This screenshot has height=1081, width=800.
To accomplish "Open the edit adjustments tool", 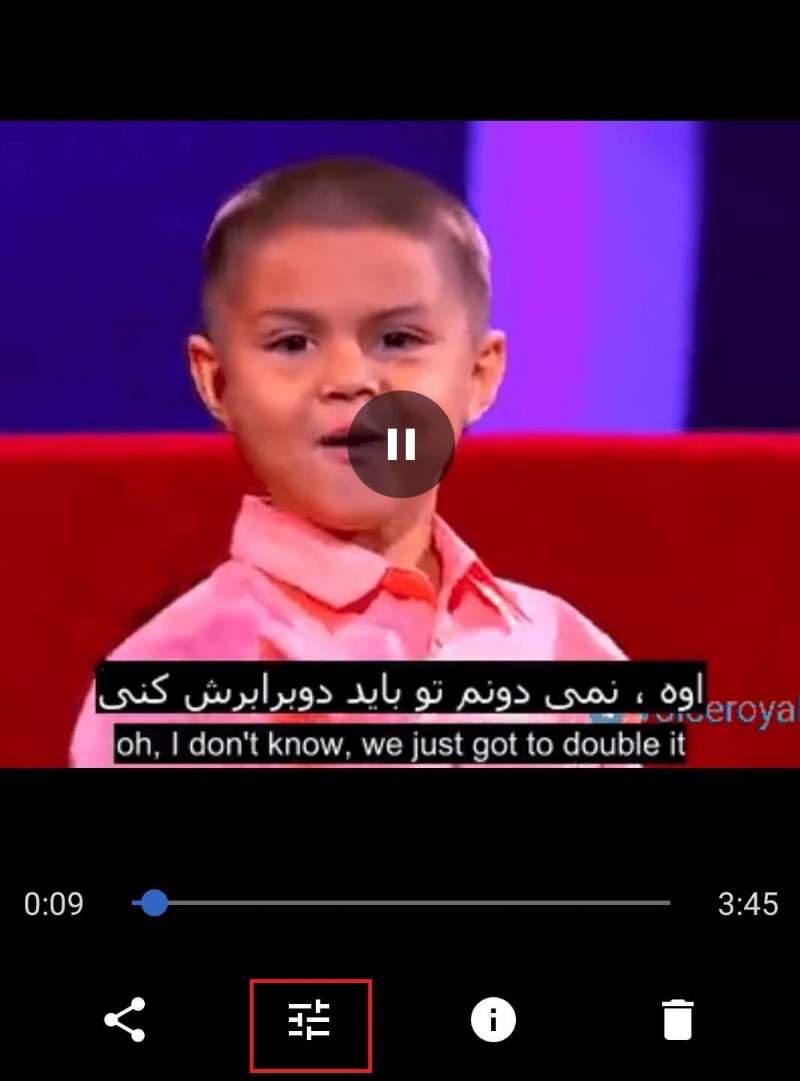I will [310, 1021].
